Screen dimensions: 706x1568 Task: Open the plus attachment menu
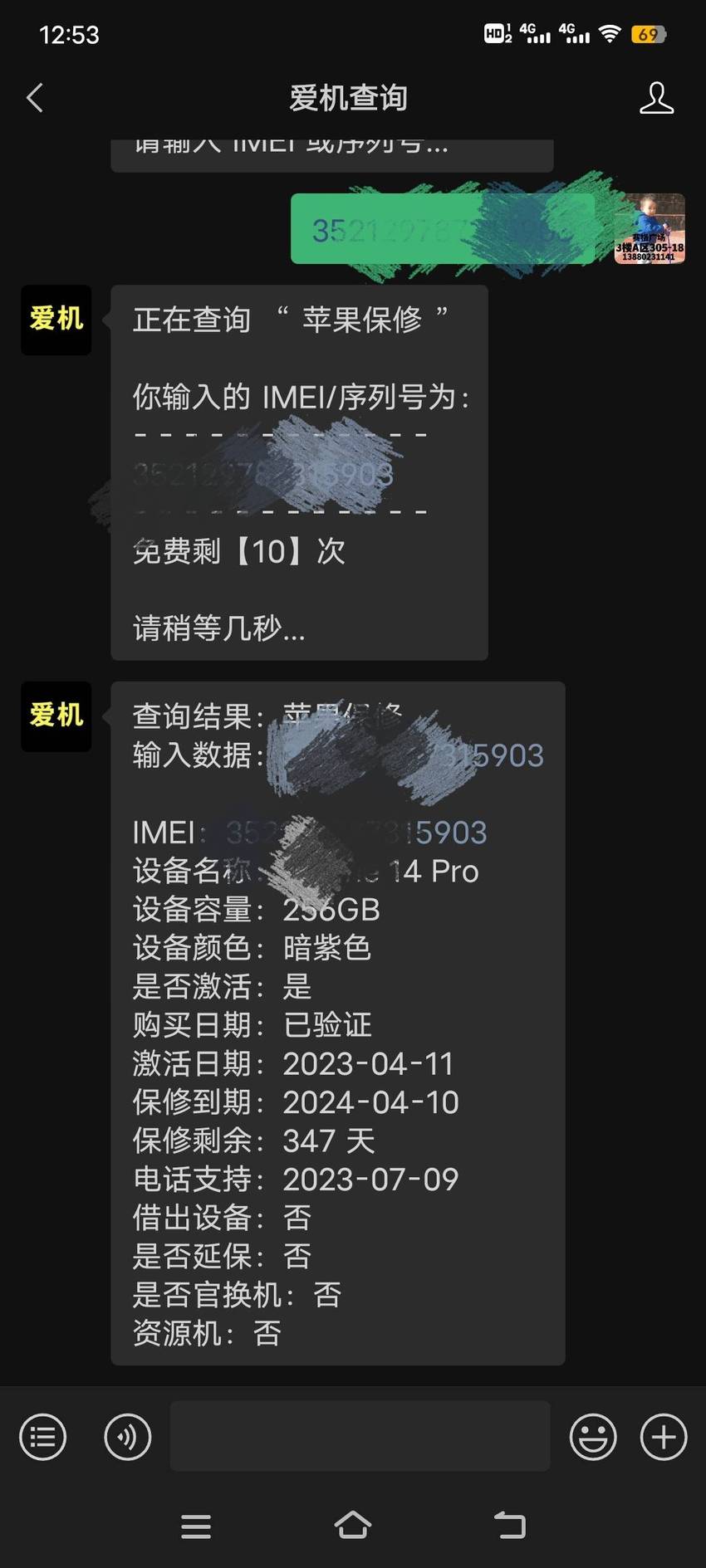point(664,1436)
